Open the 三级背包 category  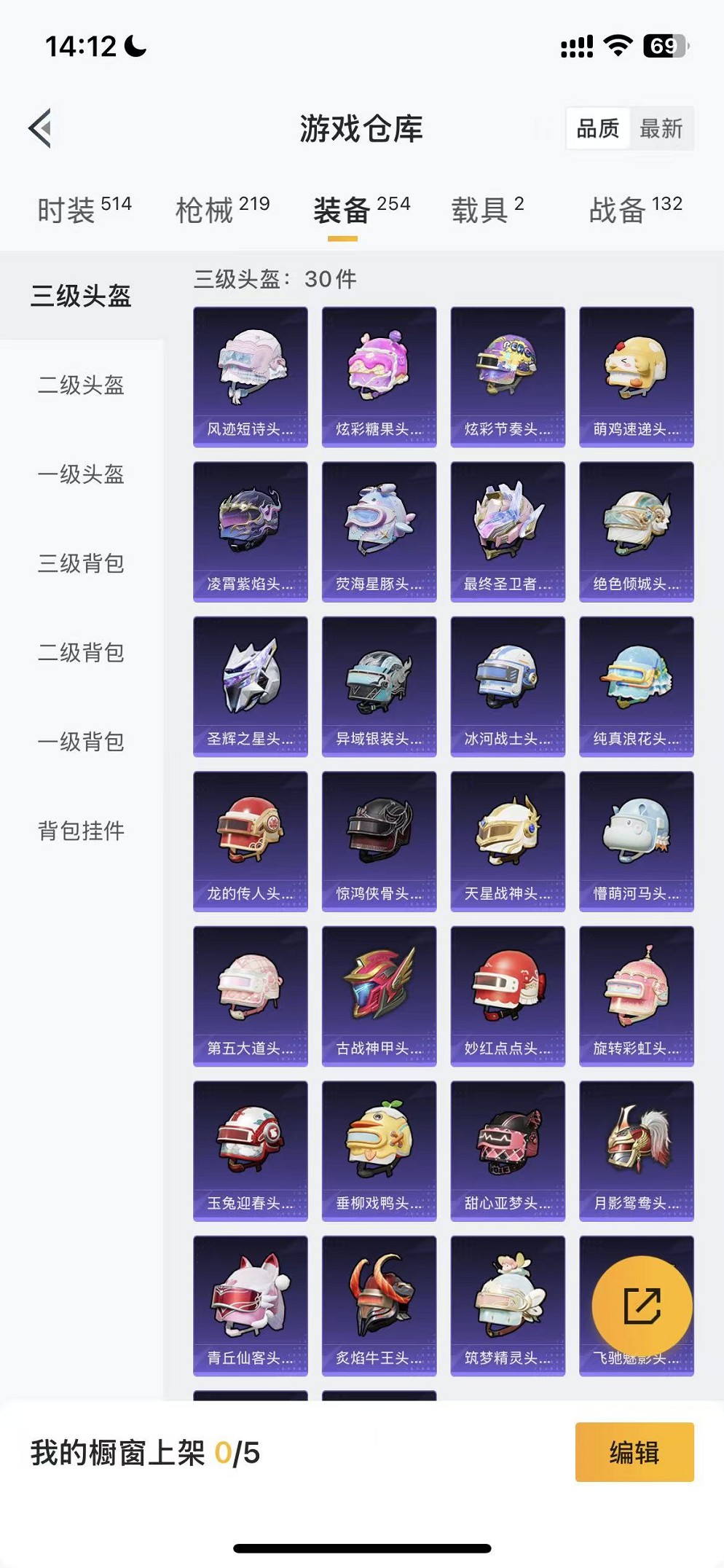pyautogui.click(x=82, y=564)
